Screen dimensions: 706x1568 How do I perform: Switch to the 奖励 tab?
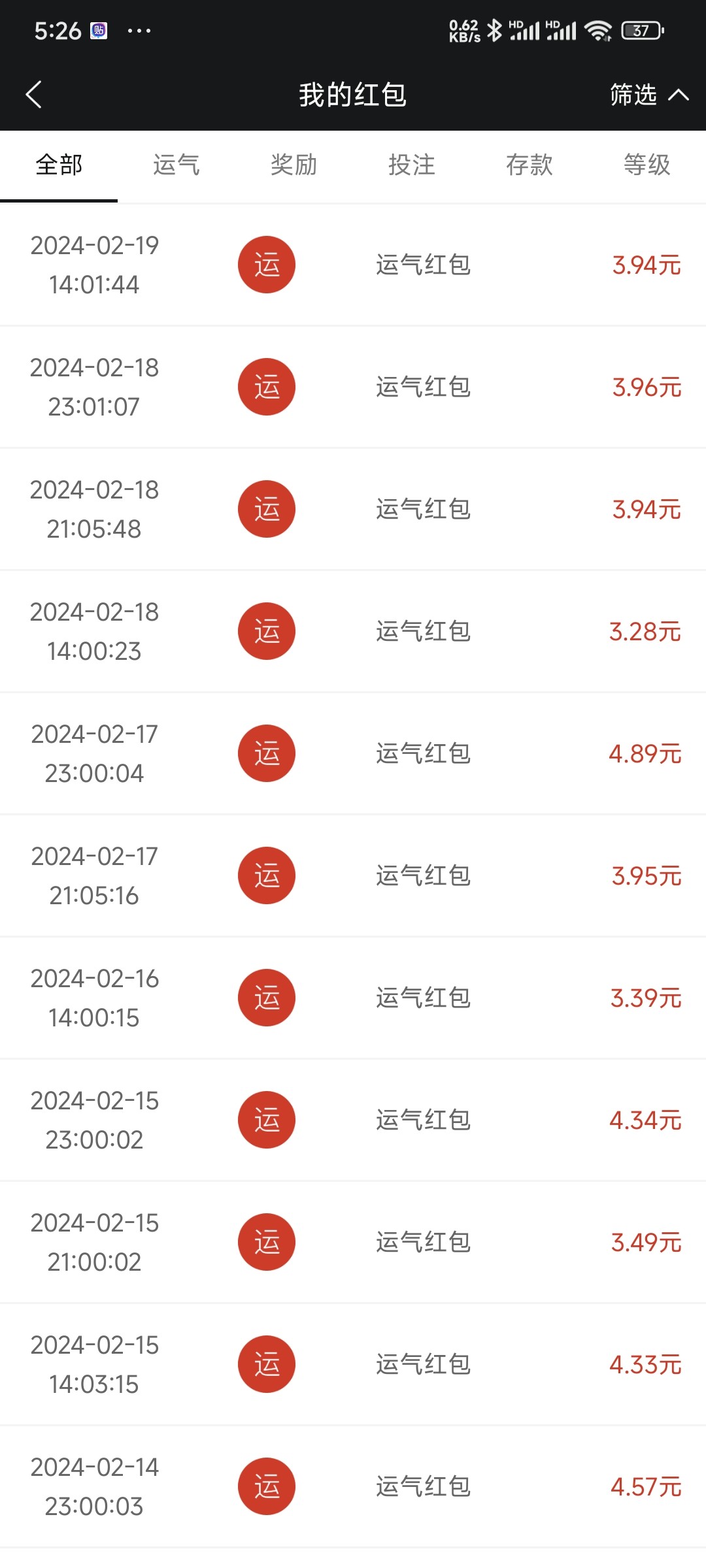294,165
